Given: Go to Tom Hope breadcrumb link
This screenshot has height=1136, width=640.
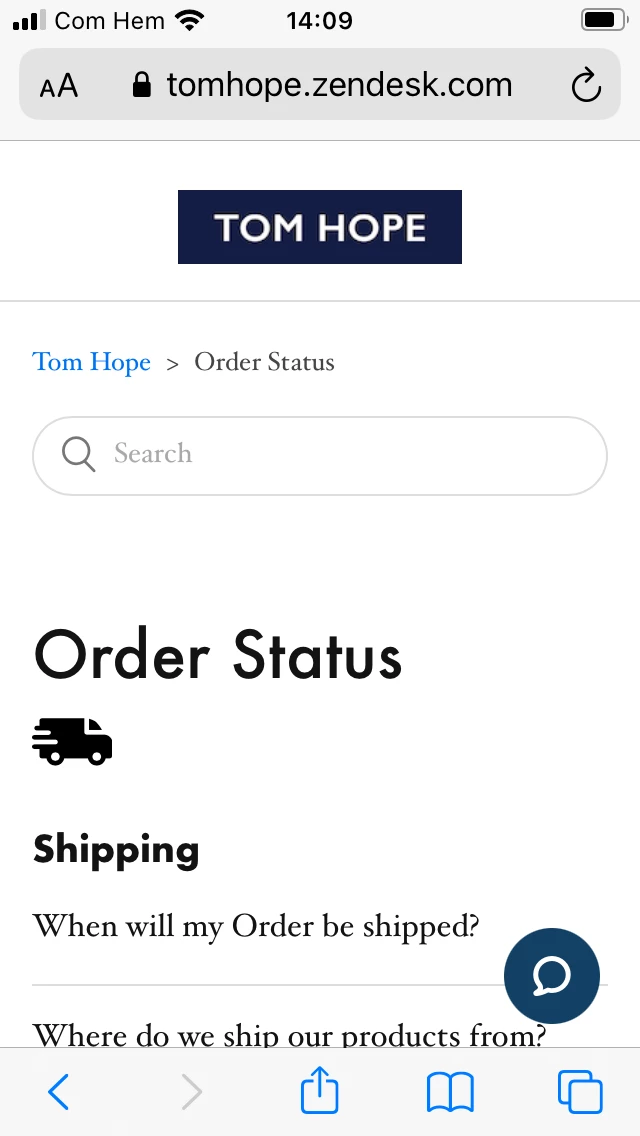Looking at the screenshot, I should coord(92,362).
